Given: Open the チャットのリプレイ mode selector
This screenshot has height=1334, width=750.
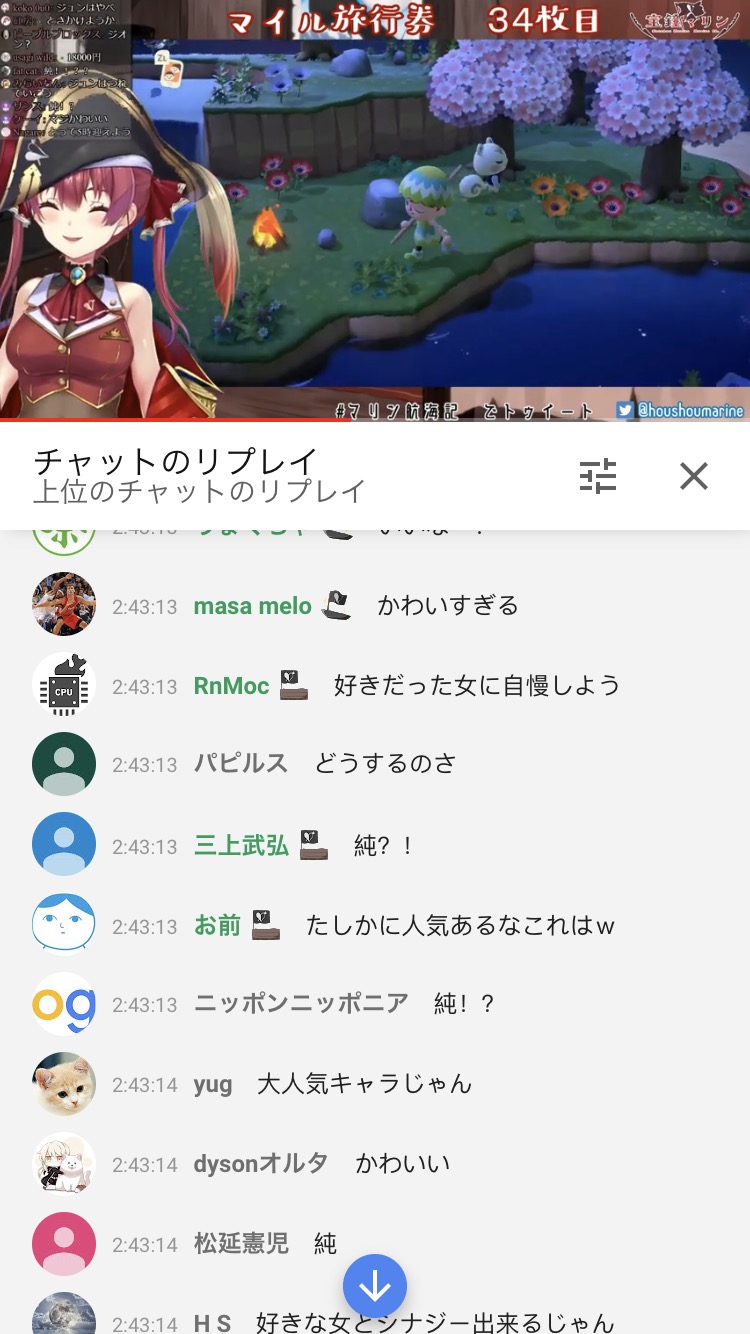Looking at the screenshot, I should coord(200,476).
